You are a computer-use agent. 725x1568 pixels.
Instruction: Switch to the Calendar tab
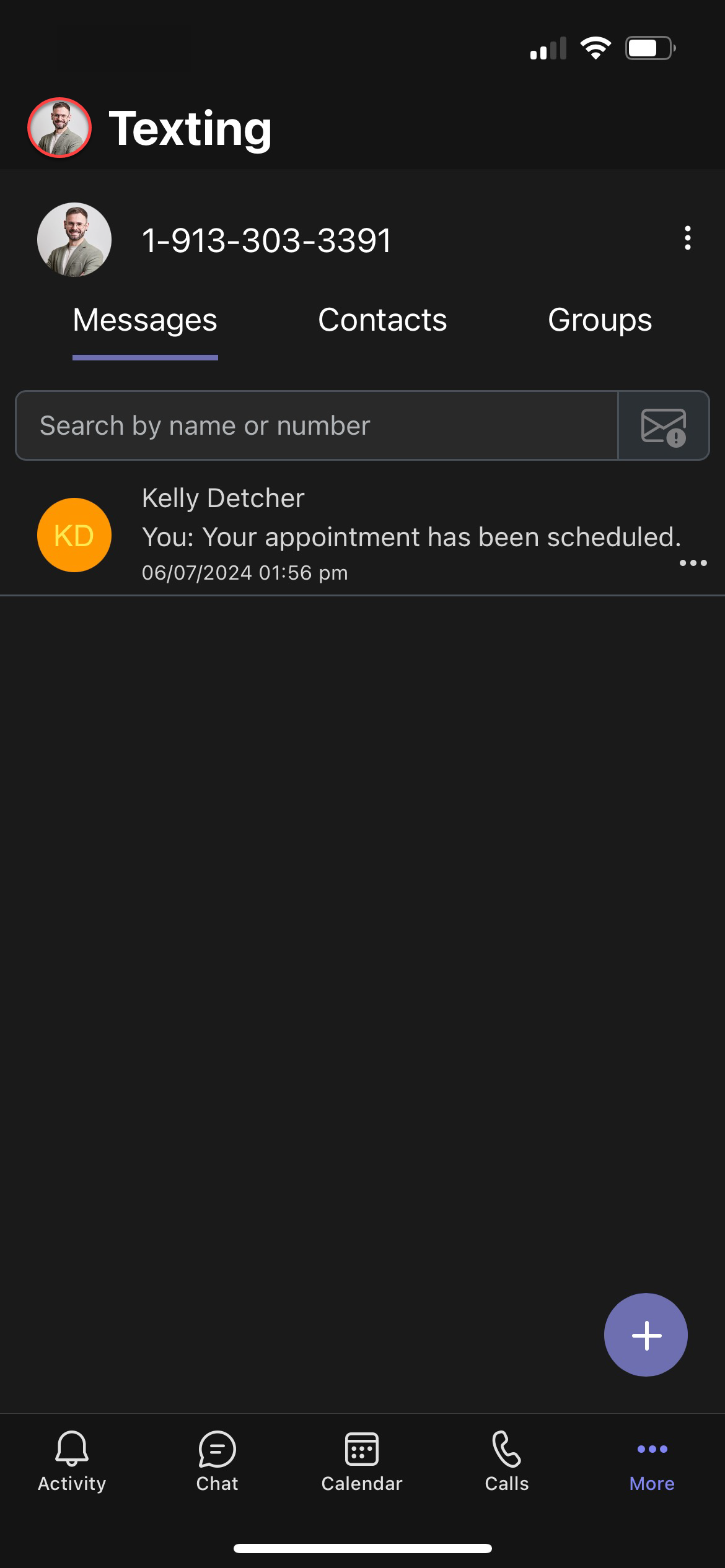tap(362, 1460)
